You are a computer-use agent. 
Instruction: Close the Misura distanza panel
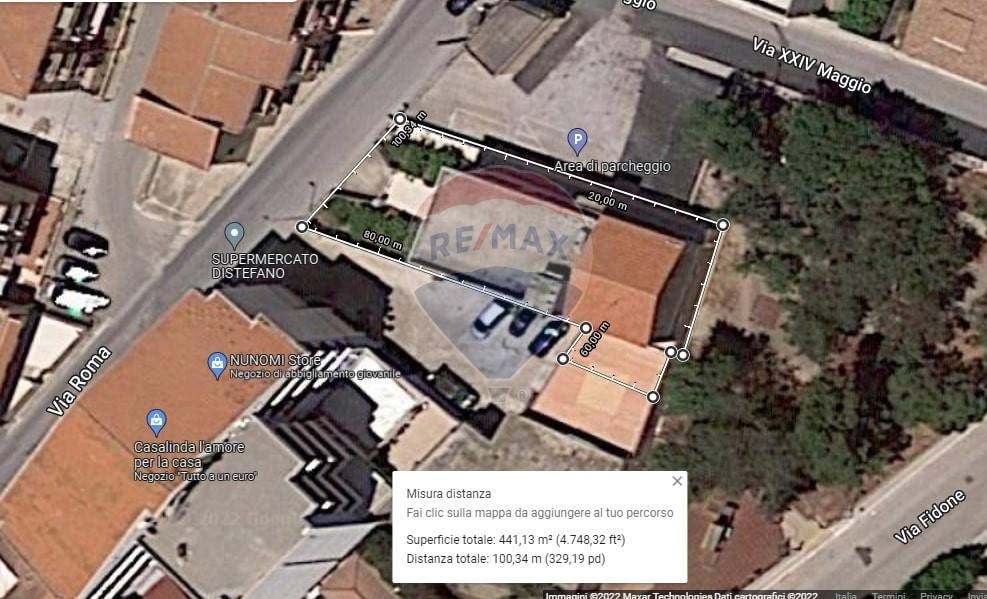pos(677,481)
